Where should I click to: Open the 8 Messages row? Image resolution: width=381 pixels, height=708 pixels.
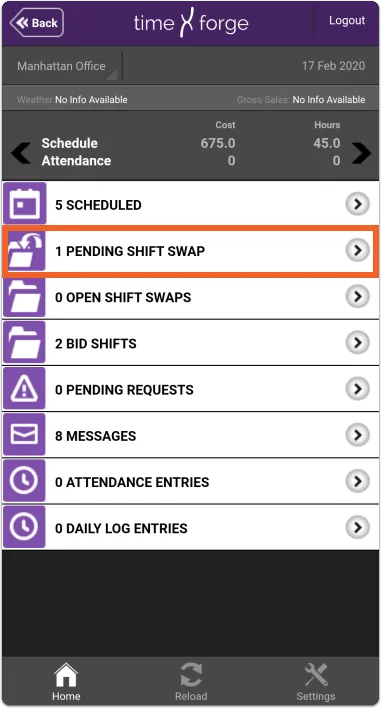pos(190,436)
